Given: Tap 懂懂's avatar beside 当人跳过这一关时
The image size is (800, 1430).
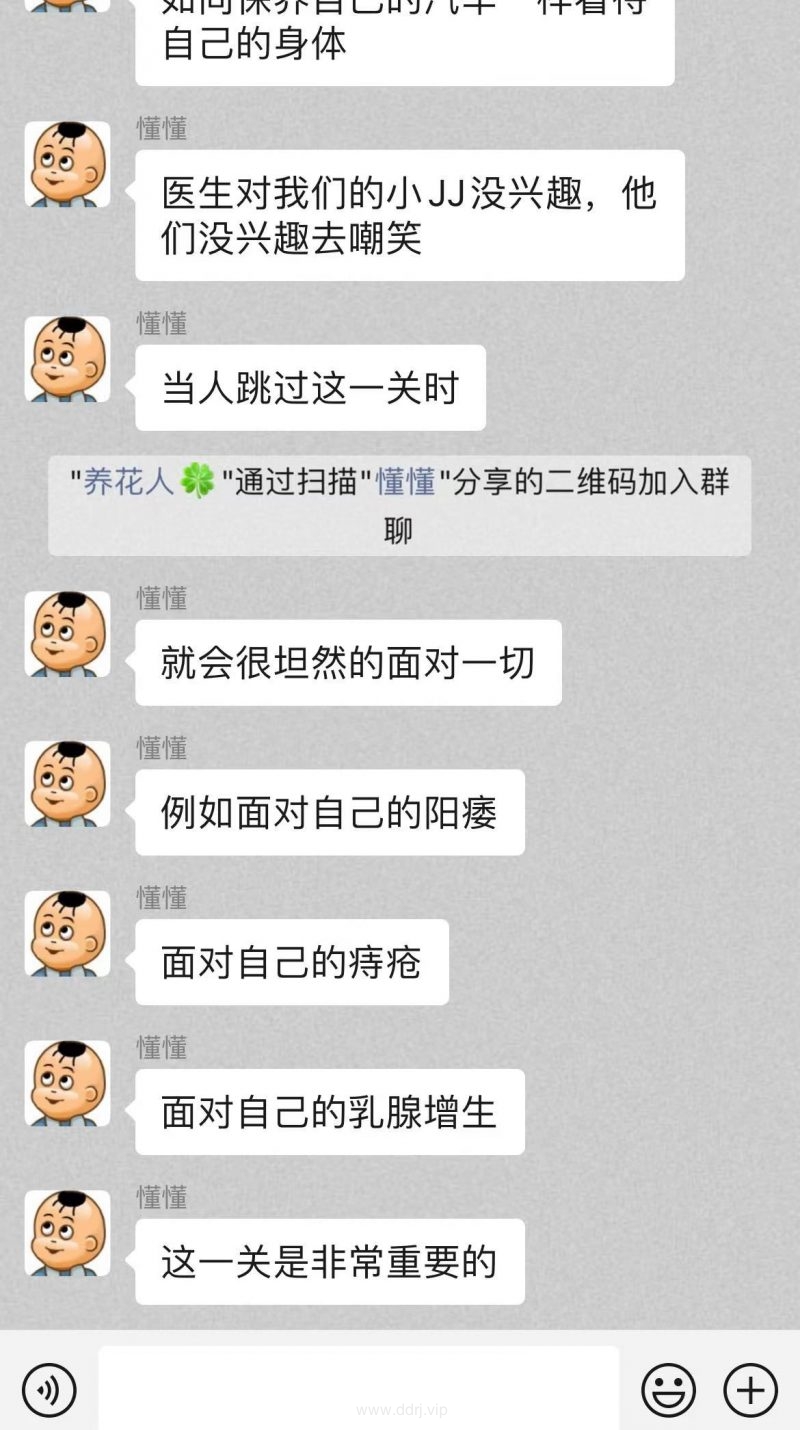Looking at the screenshot, I should (67, 360).
